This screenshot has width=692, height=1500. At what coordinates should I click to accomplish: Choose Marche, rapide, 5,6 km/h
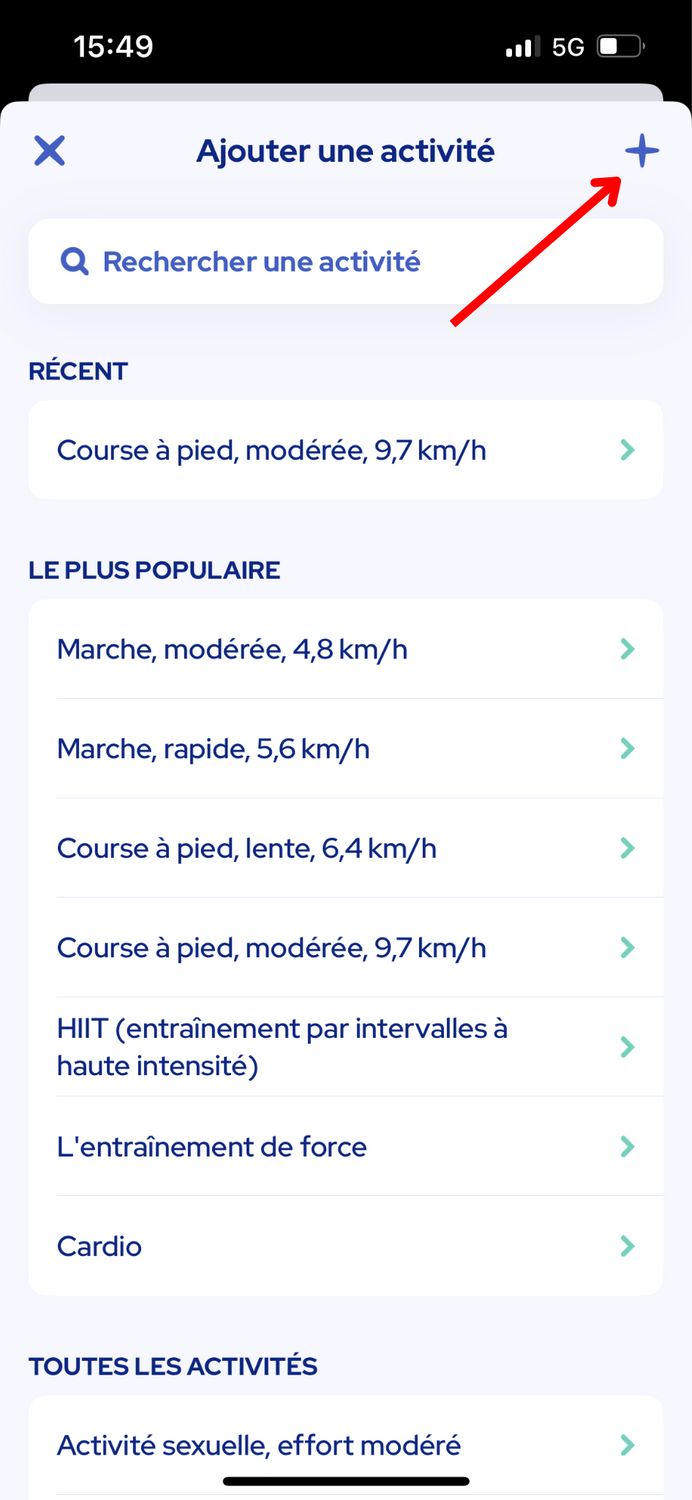pos(345,748)
